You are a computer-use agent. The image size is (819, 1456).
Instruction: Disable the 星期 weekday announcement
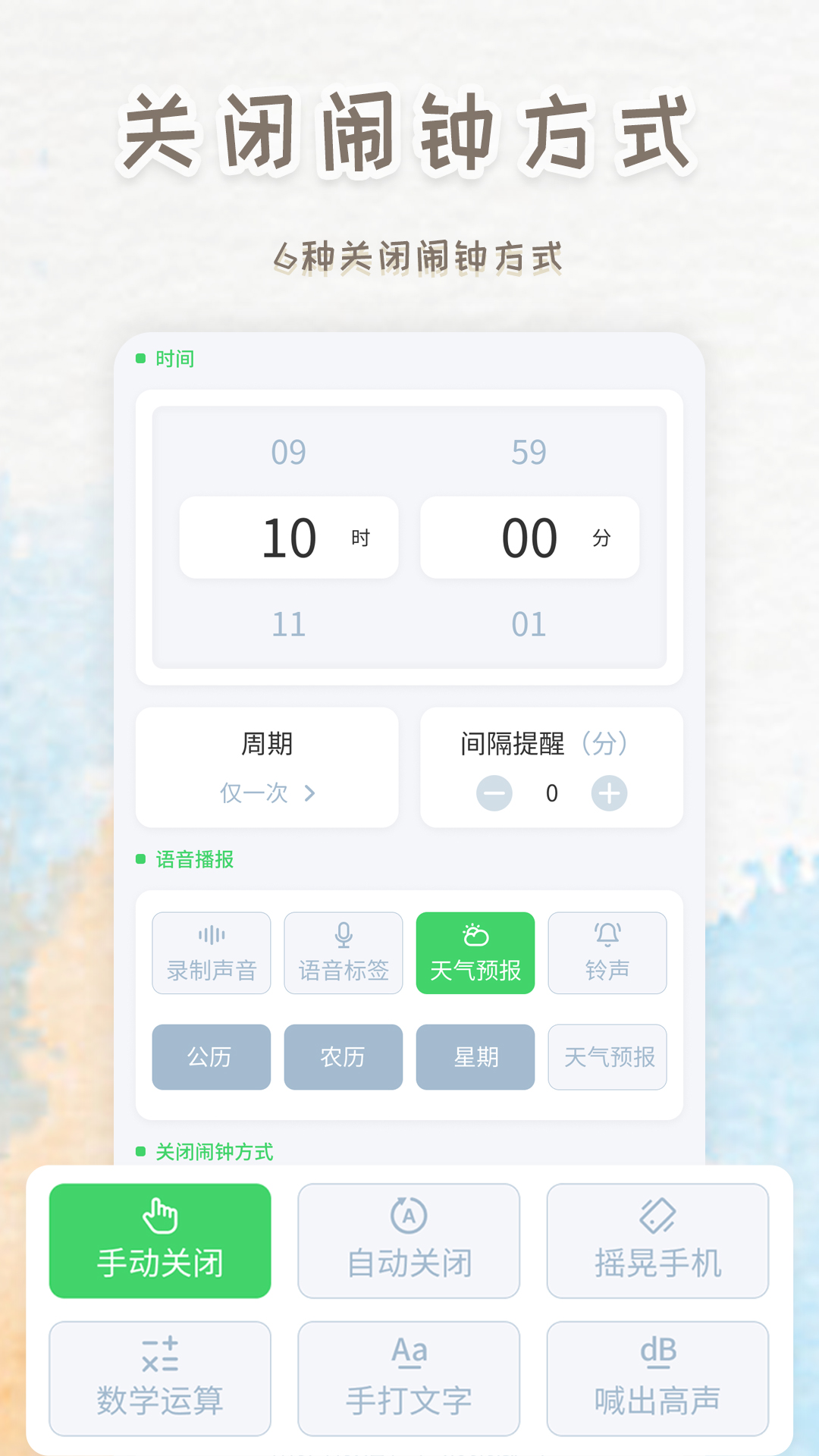click(475, 1056)
